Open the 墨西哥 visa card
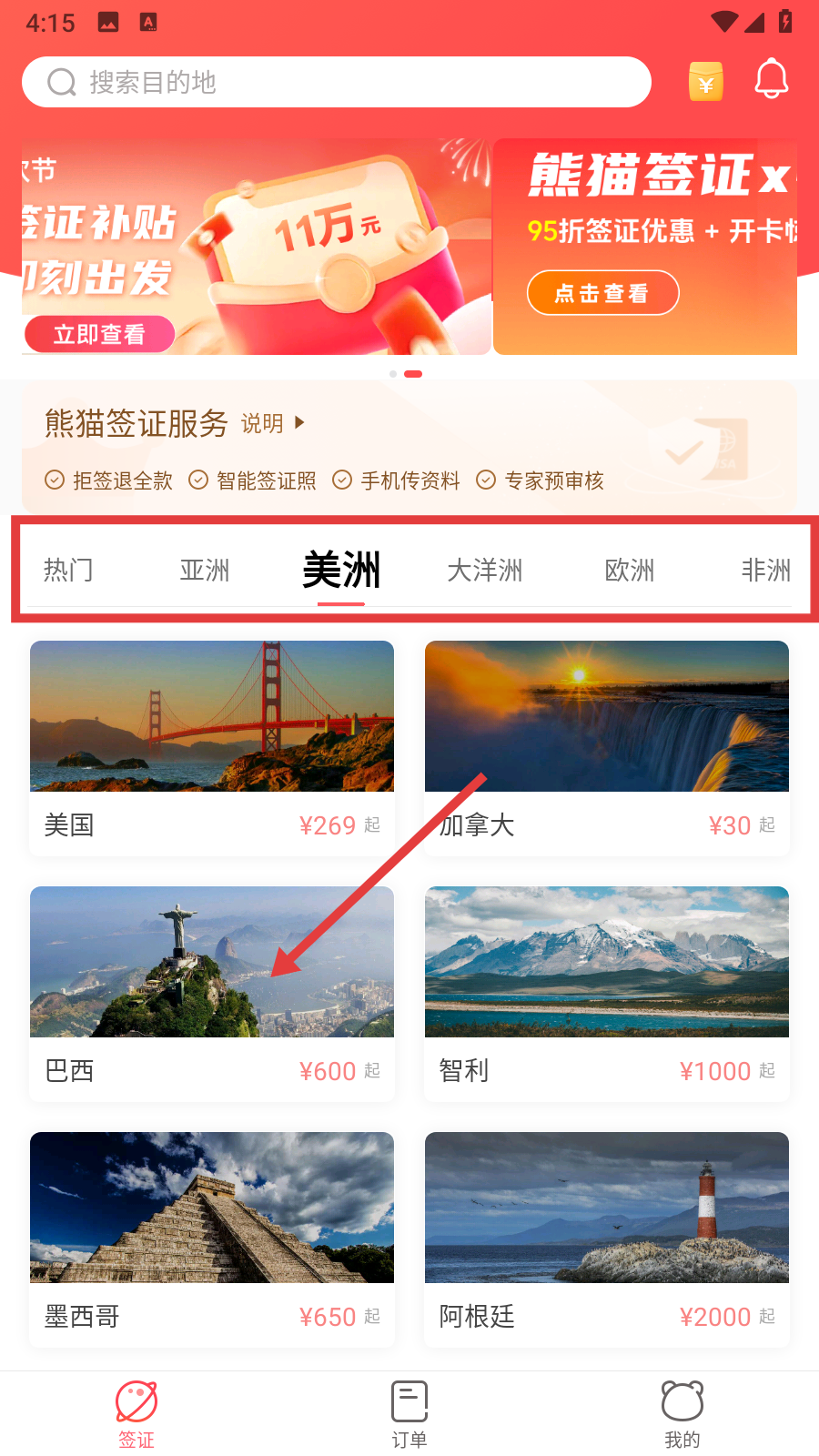Screen dimensions: 819x1456 pyautogui.click(x=212, y=1239)
